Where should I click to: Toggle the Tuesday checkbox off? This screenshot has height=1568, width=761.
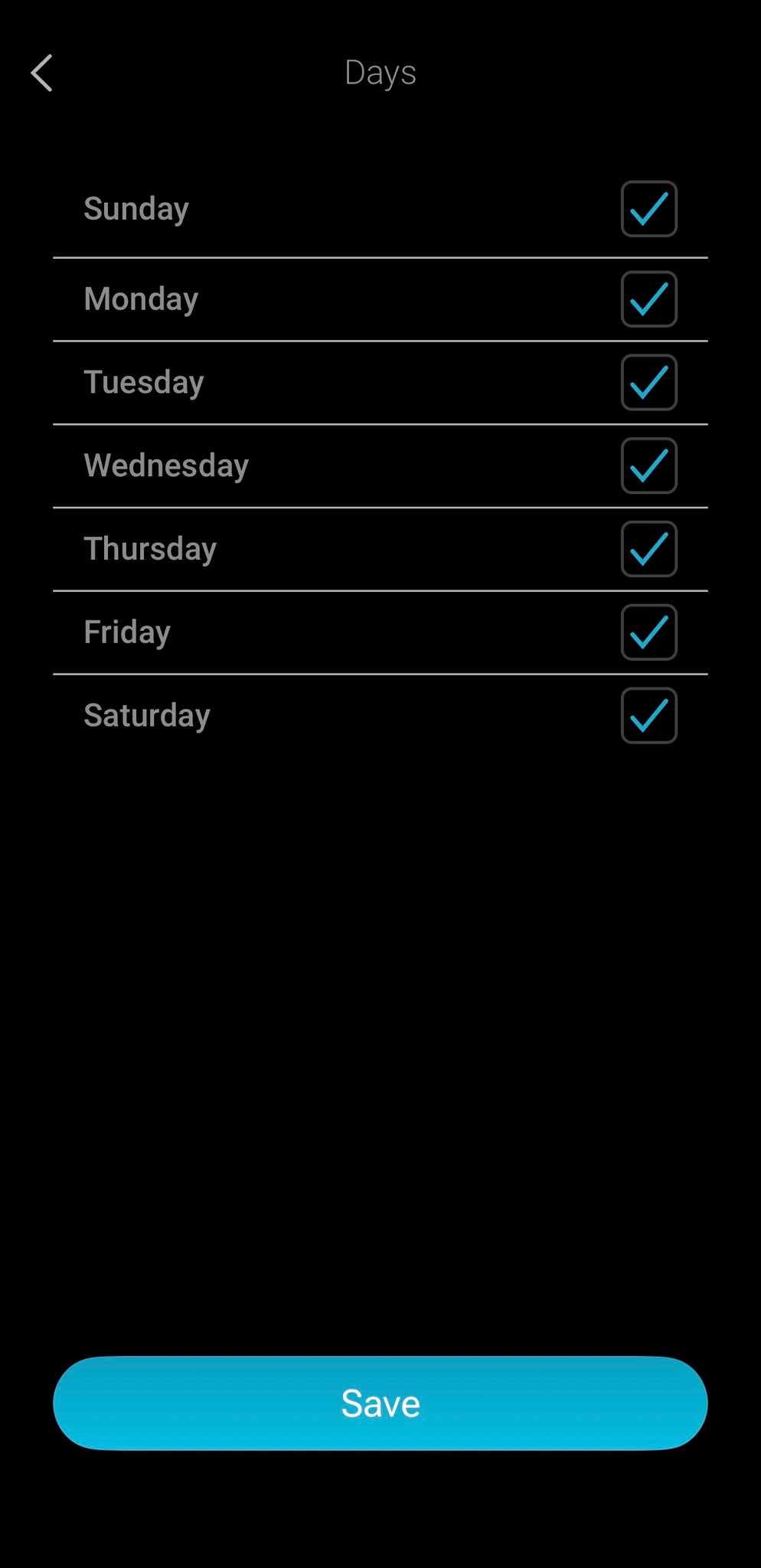[648, 383]
